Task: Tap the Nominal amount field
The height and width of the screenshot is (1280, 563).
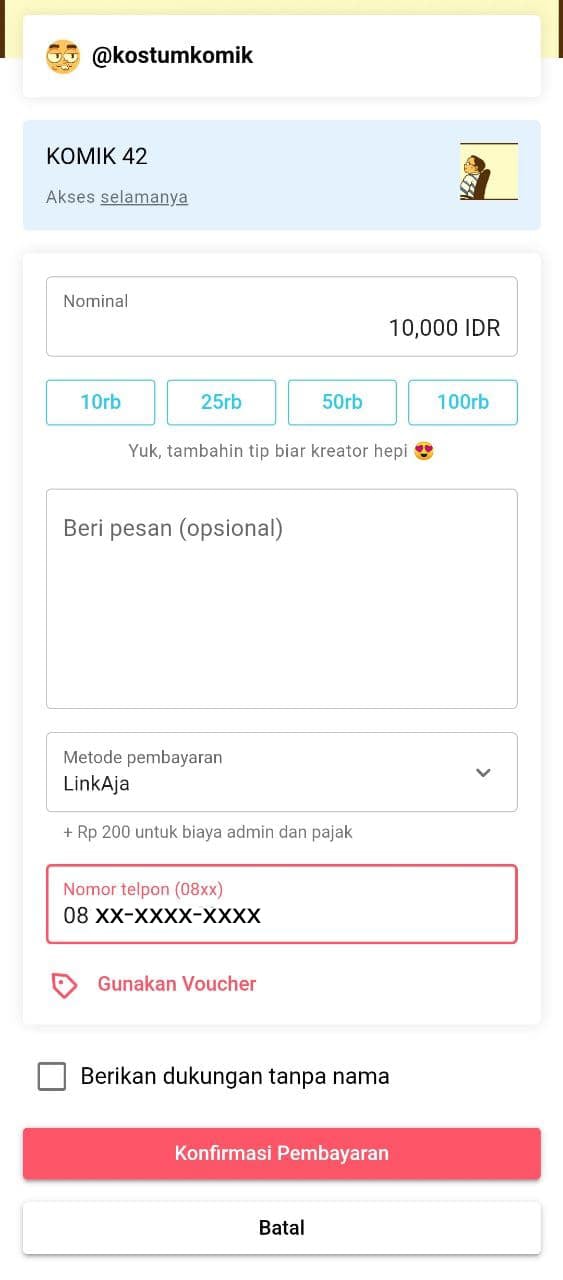Action: pos(281,316)
